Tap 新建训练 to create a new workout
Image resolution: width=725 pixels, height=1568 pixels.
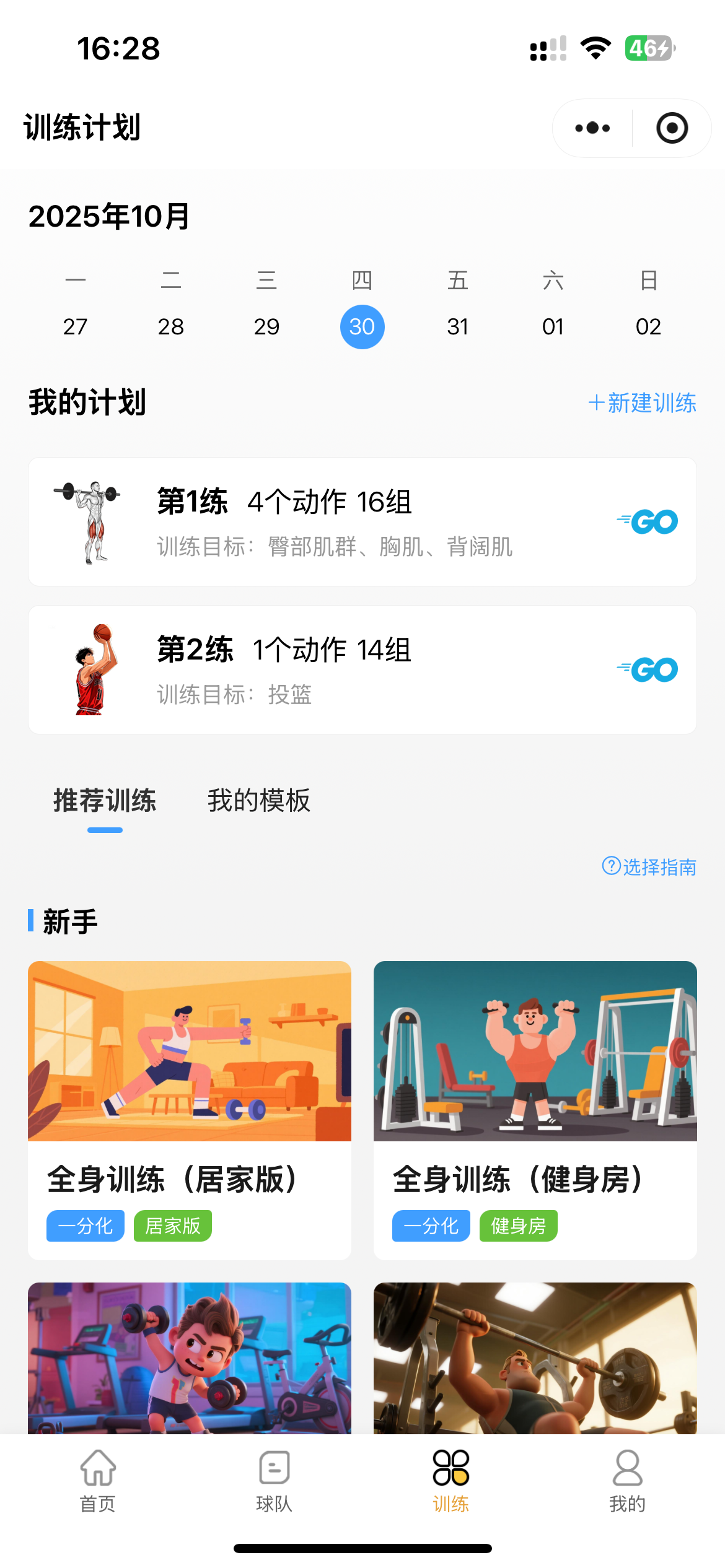[643, 403]
